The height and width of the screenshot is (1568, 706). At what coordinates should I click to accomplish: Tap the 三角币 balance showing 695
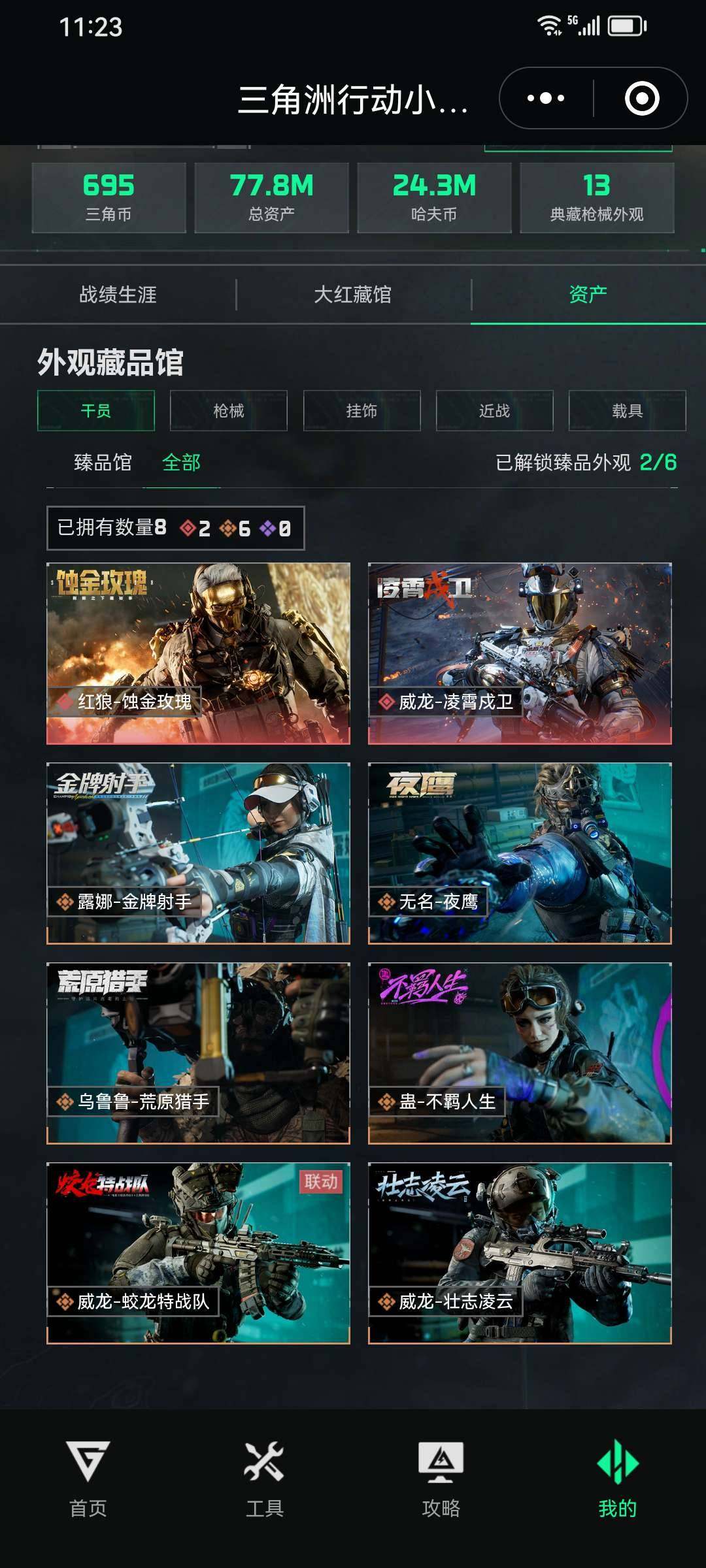click(108, 196)
